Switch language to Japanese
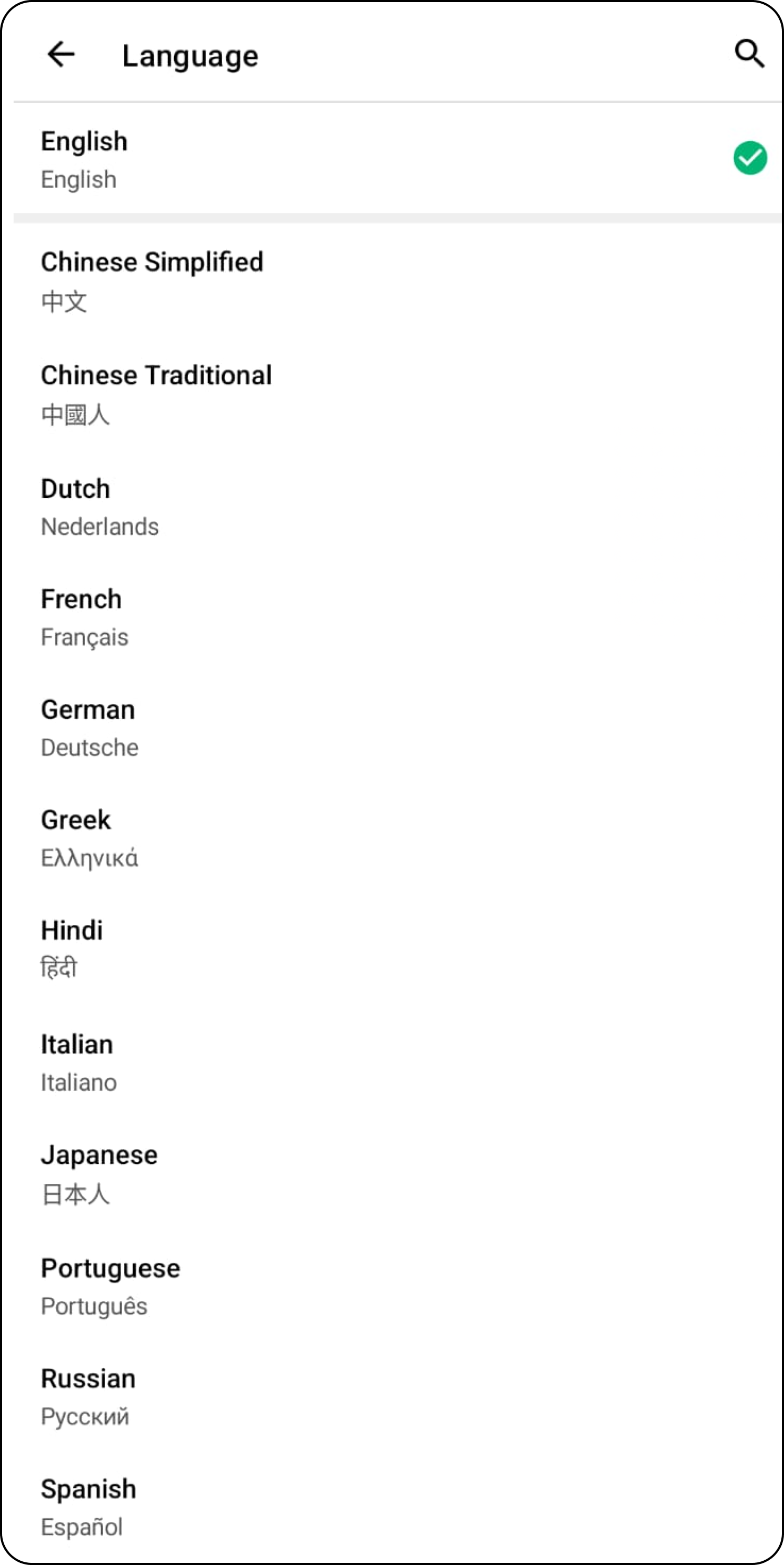The width and height of the screenshot is (784, 1565). 397,1174
